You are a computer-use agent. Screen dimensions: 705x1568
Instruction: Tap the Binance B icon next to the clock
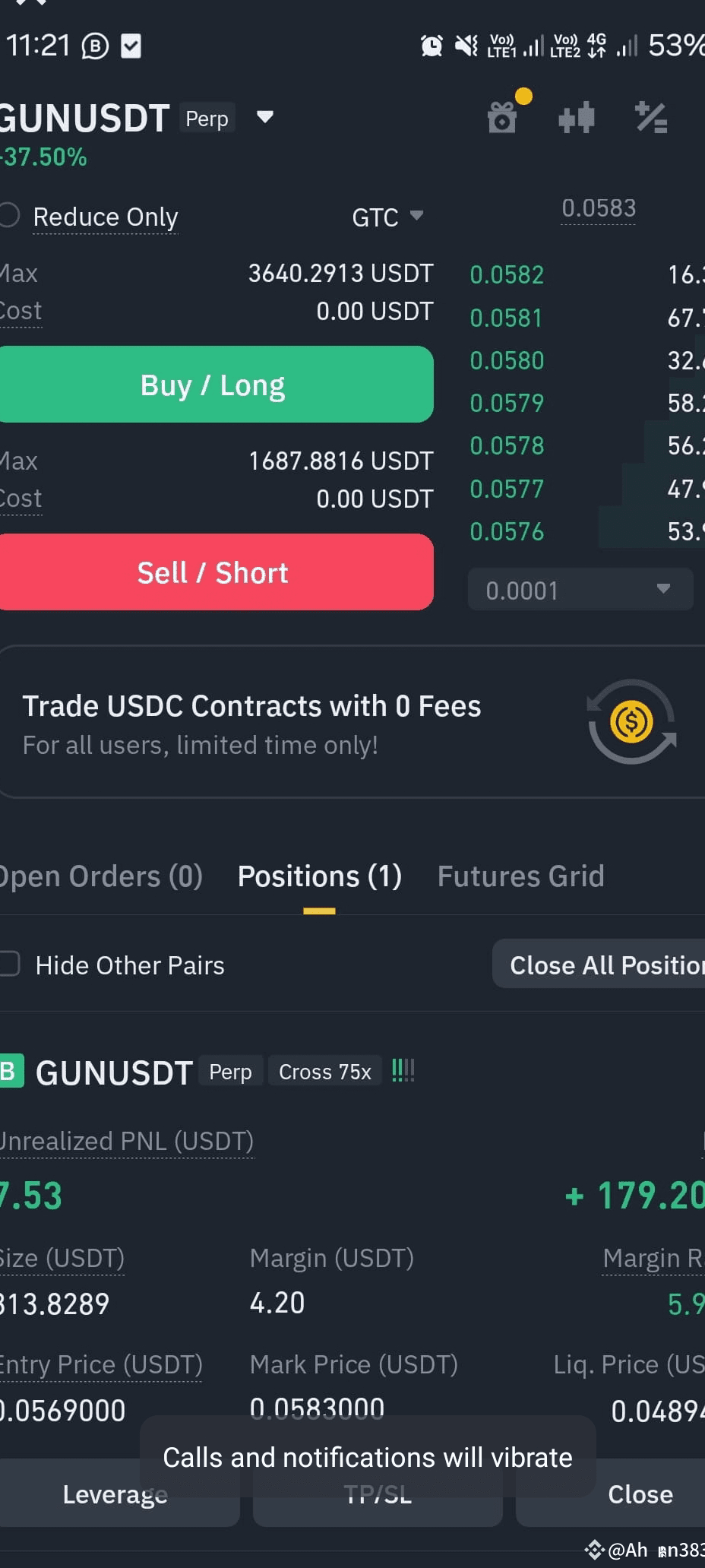pos(94,46)
